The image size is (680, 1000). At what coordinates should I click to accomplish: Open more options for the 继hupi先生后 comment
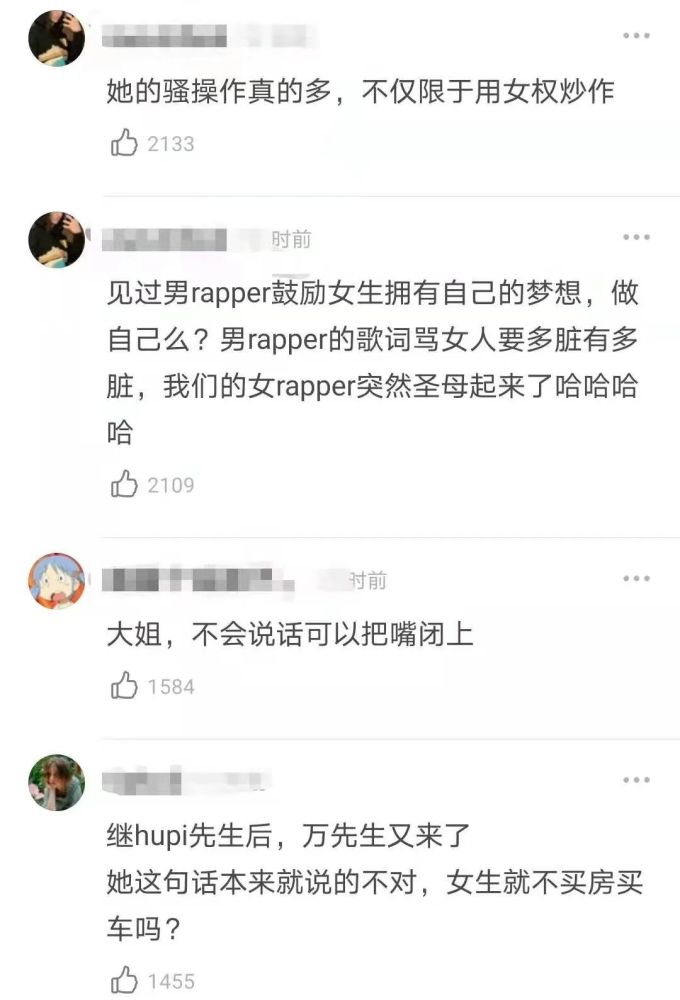637,780
